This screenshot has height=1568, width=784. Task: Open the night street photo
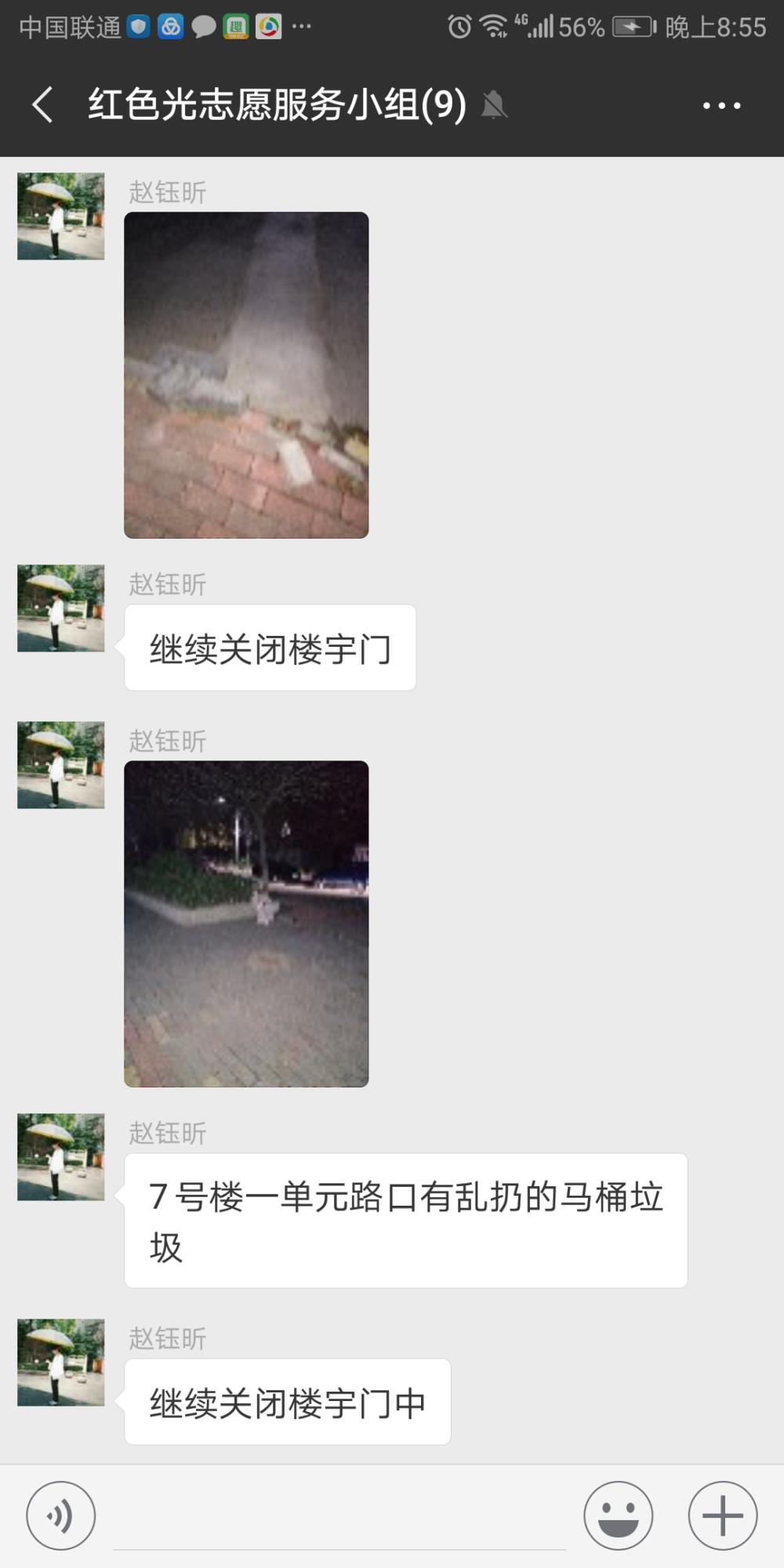[246, 924]
